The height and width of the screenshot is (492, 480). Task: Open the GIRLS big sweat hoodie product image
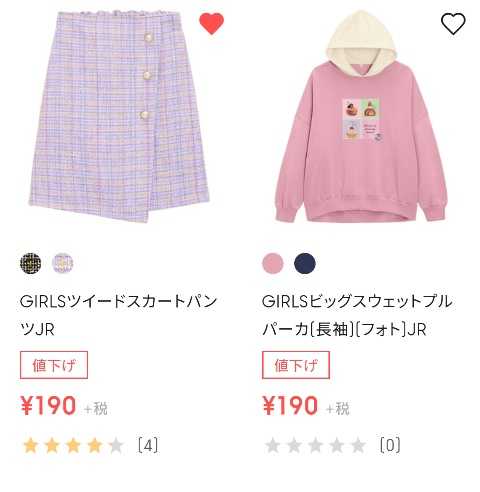pos(361,116)
